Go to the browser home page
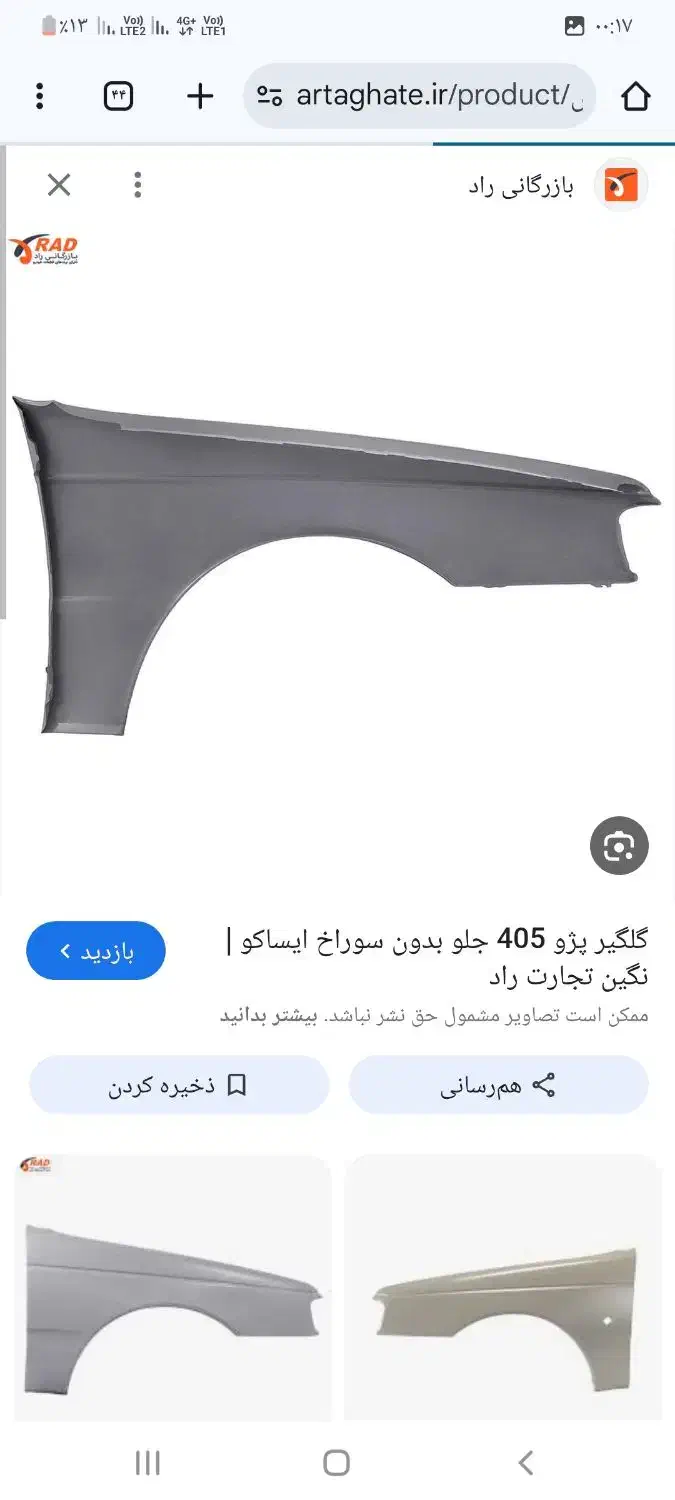This screenshot has width=675, height=1500. click(635, 96)
